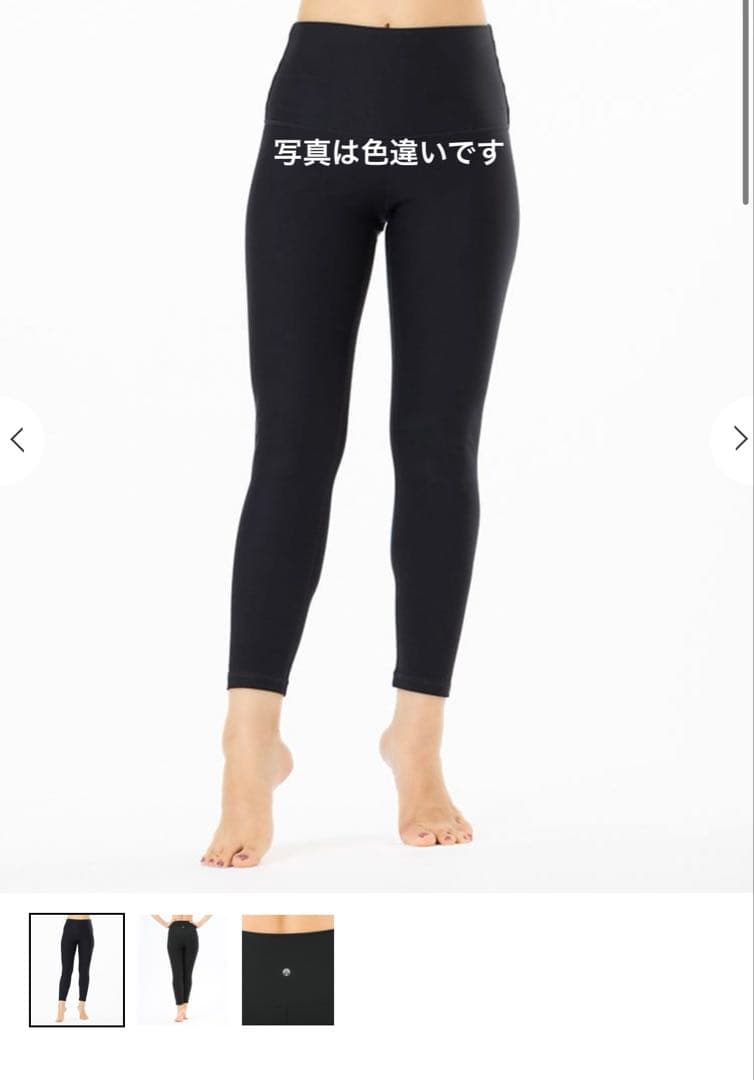Image resolution: width=754 pixels, height=1080 pixels.
Task: View the back view leggings thumbnail
Action: click(182, 969)
